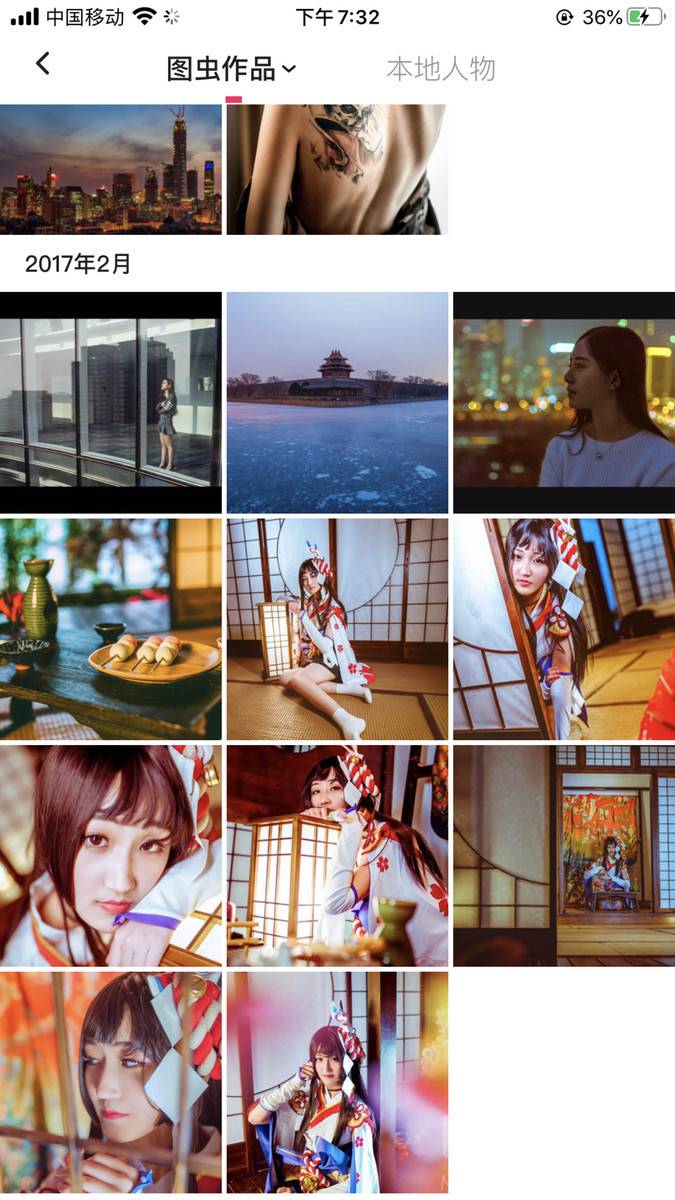Open the cosplayer behind bamboo sticks photo
The width and height of the screenshot is (675, 1200).
(x=110, y=1083)
